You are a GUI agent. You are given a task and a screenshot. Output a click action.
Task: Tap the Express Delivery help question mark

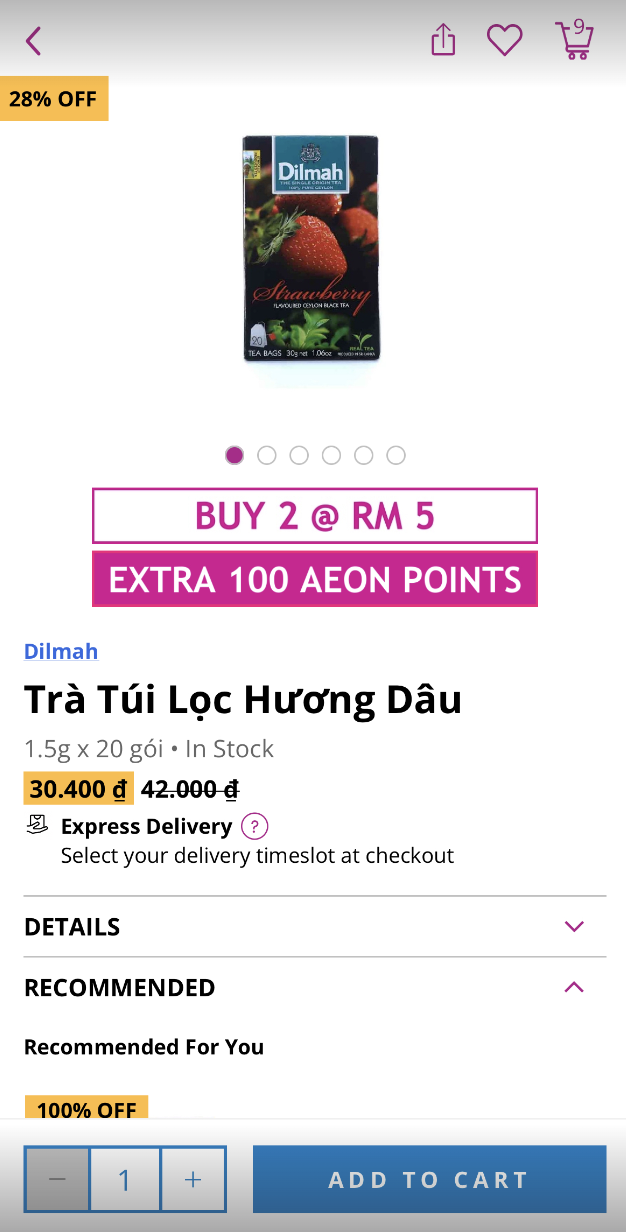click(255, 827)
